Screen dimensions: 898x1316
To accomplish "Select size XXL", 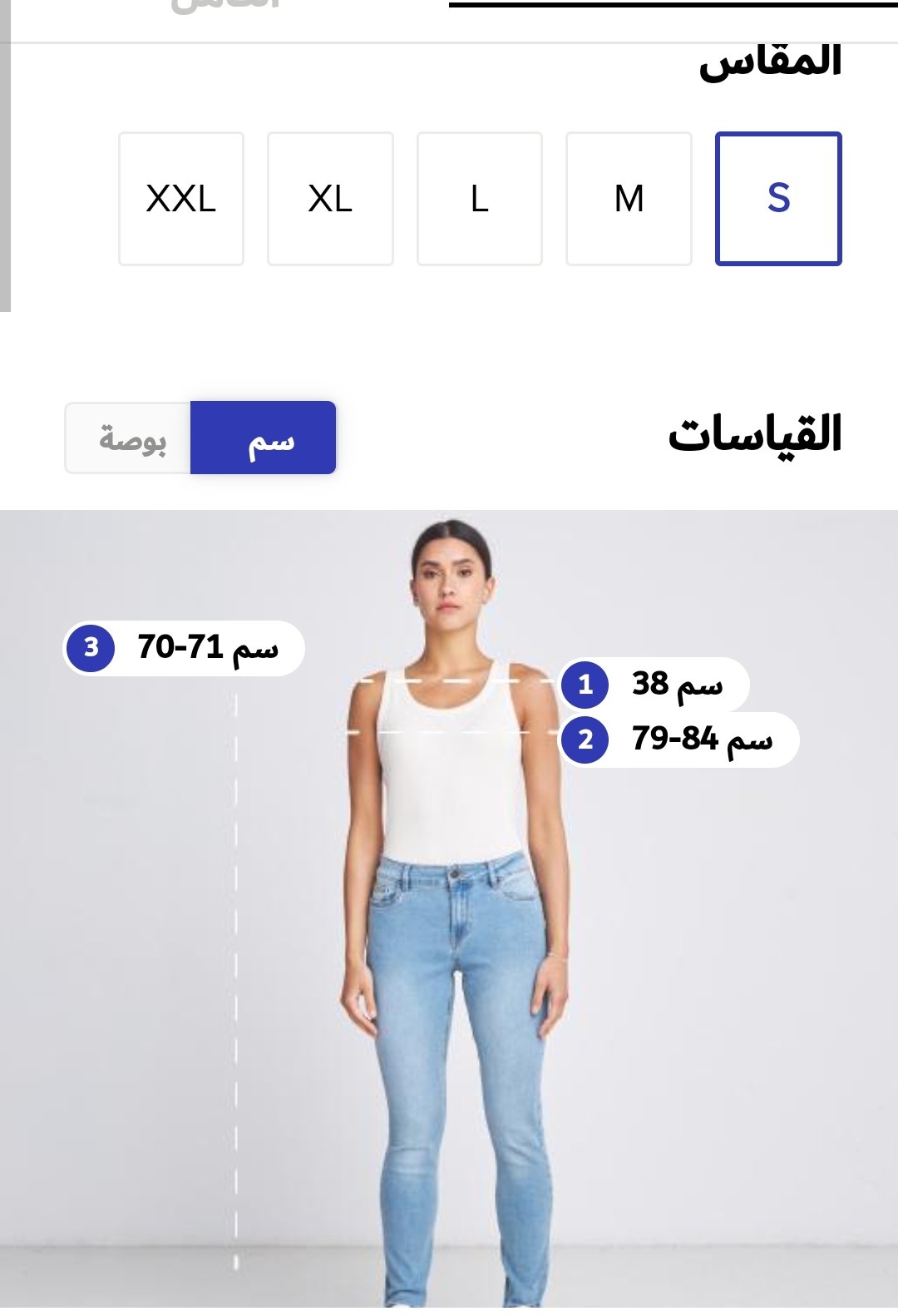I will [x=181, y=199].
